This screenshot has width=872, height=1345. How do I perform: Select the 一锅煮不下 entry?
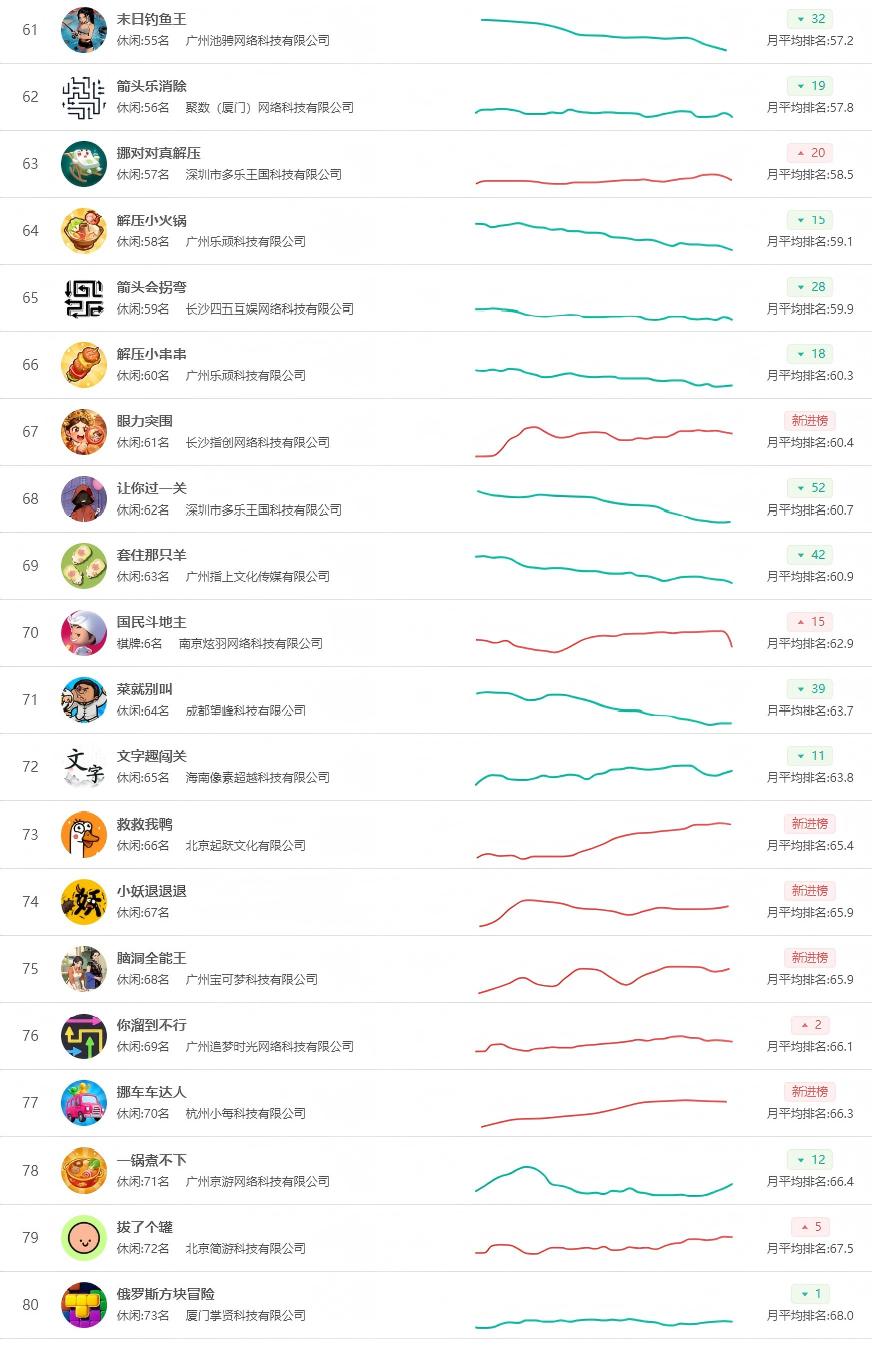436,1170
